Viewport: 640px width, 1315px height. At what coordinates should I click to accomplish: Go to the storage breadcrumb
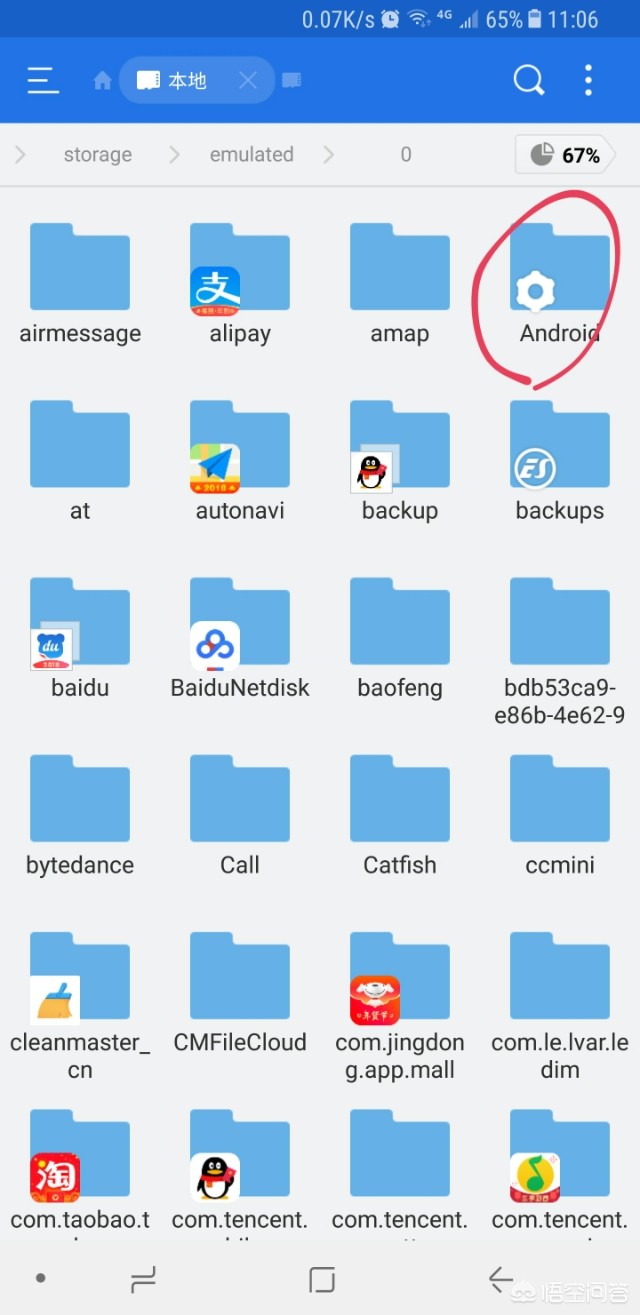pyautogui.click(x=97, y=154)
